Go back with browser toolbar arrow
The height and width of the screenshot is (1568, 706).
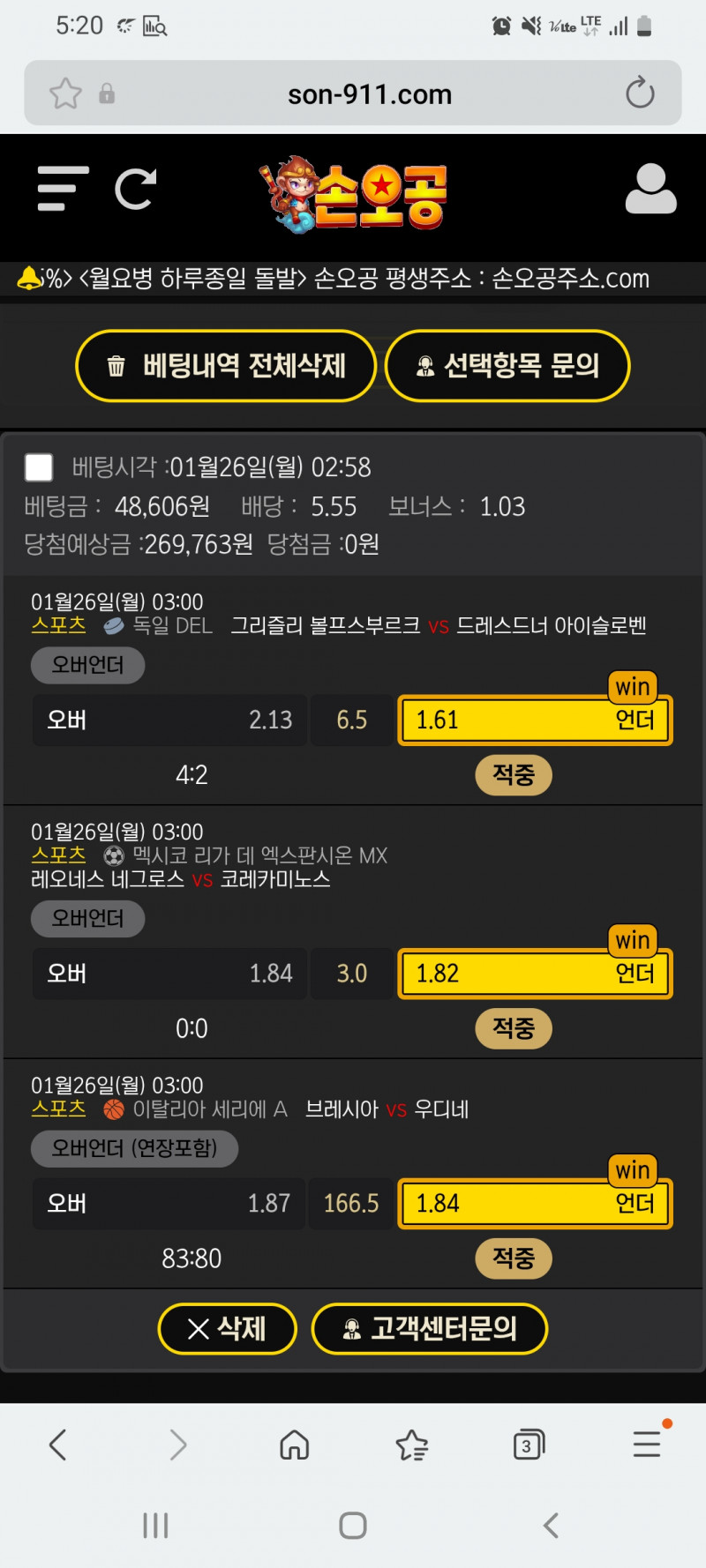tap(58, 1445)
